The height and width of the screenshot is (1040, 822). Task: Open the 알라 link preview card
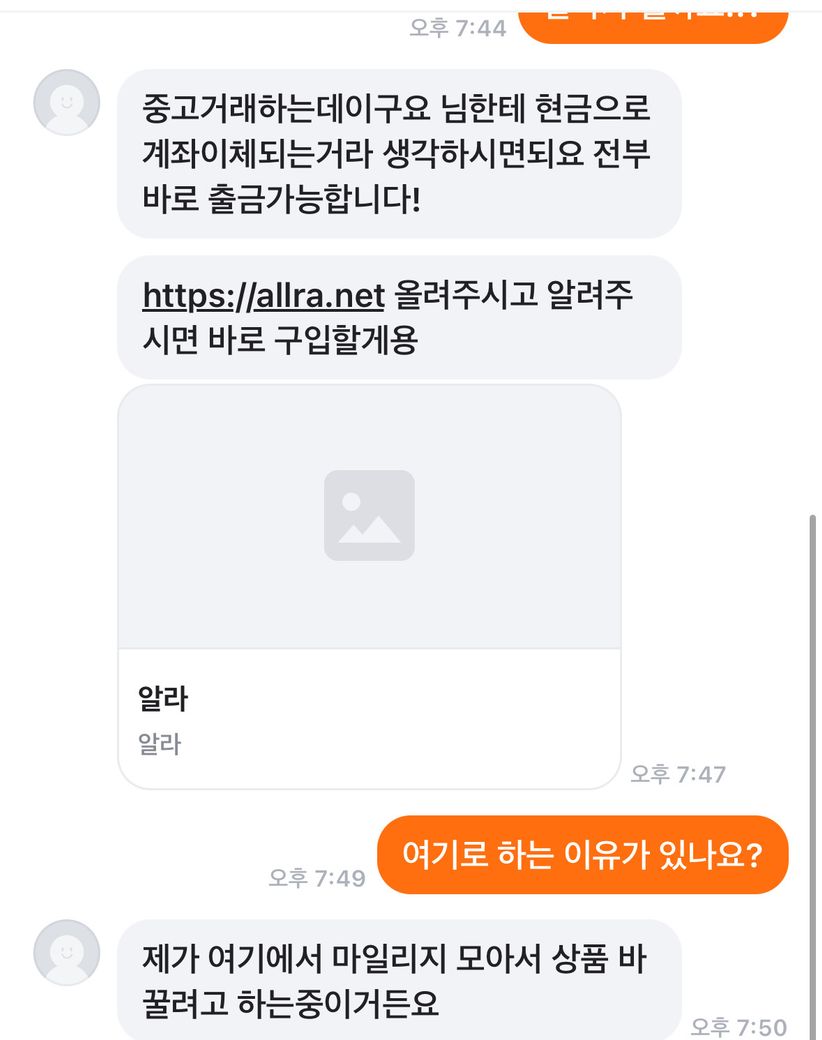click(369, 587)
